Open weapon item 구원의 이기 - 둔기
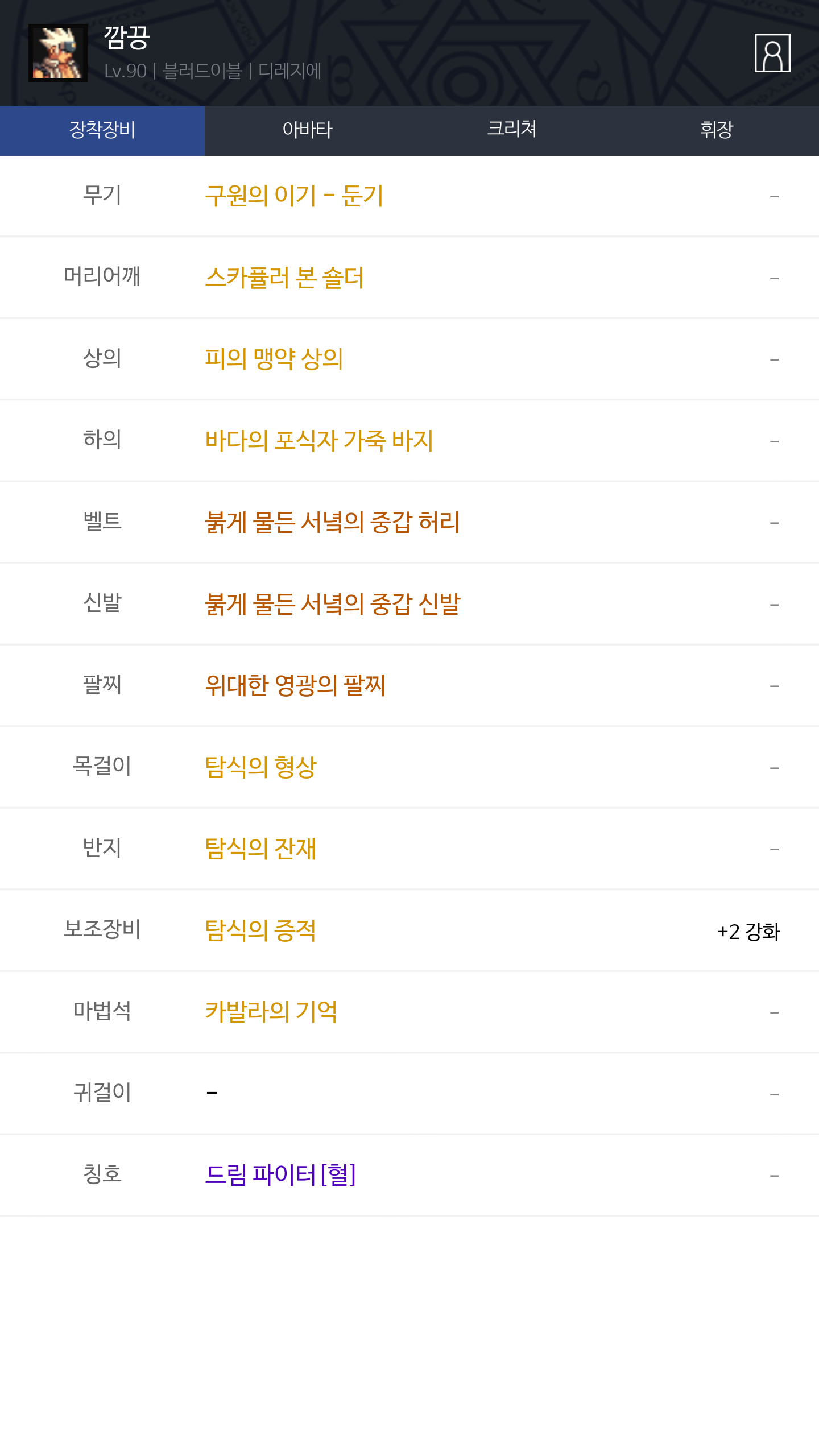 [294, 196]
